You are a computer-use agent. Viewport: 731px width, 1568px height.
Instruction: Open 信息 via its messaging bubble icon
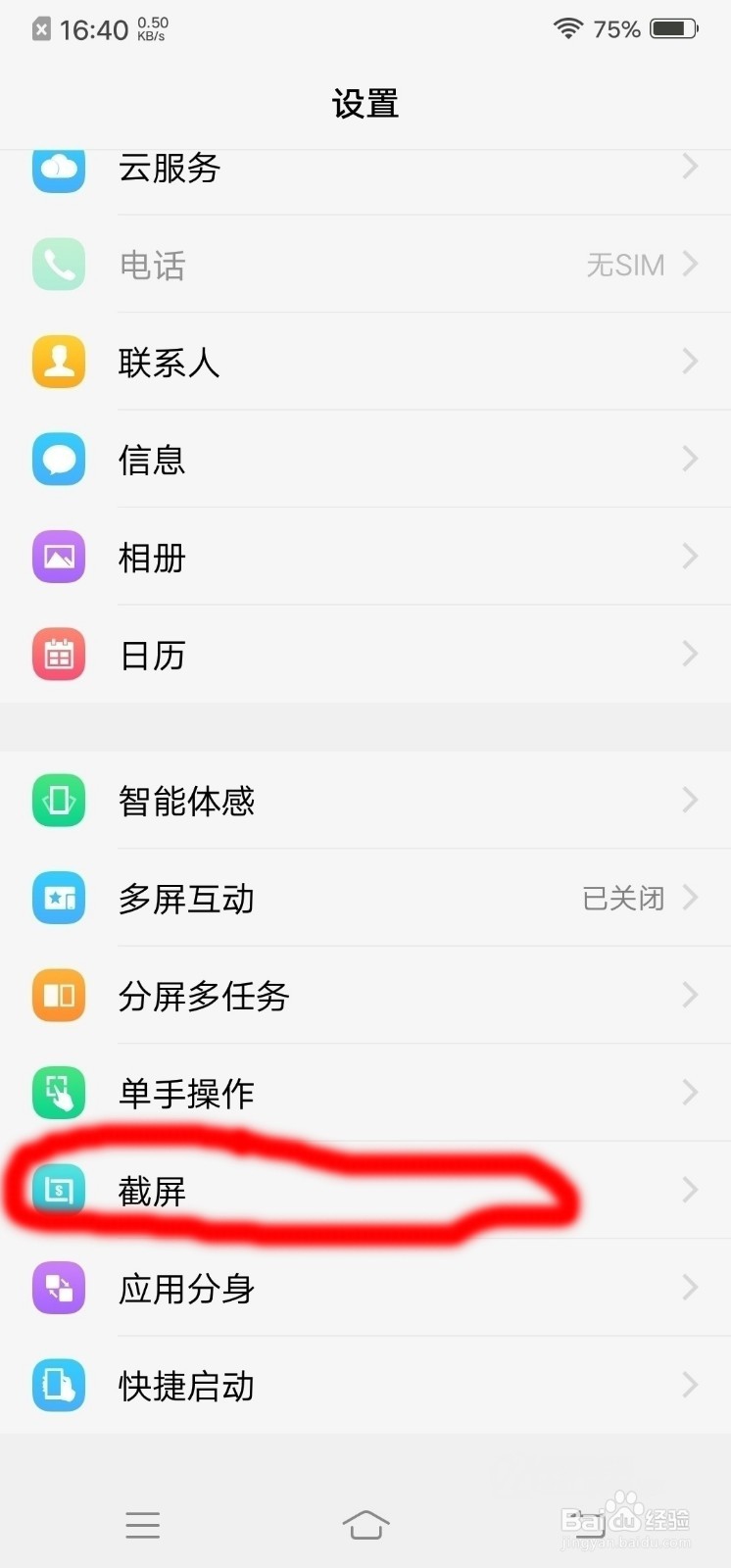[58, 459]
